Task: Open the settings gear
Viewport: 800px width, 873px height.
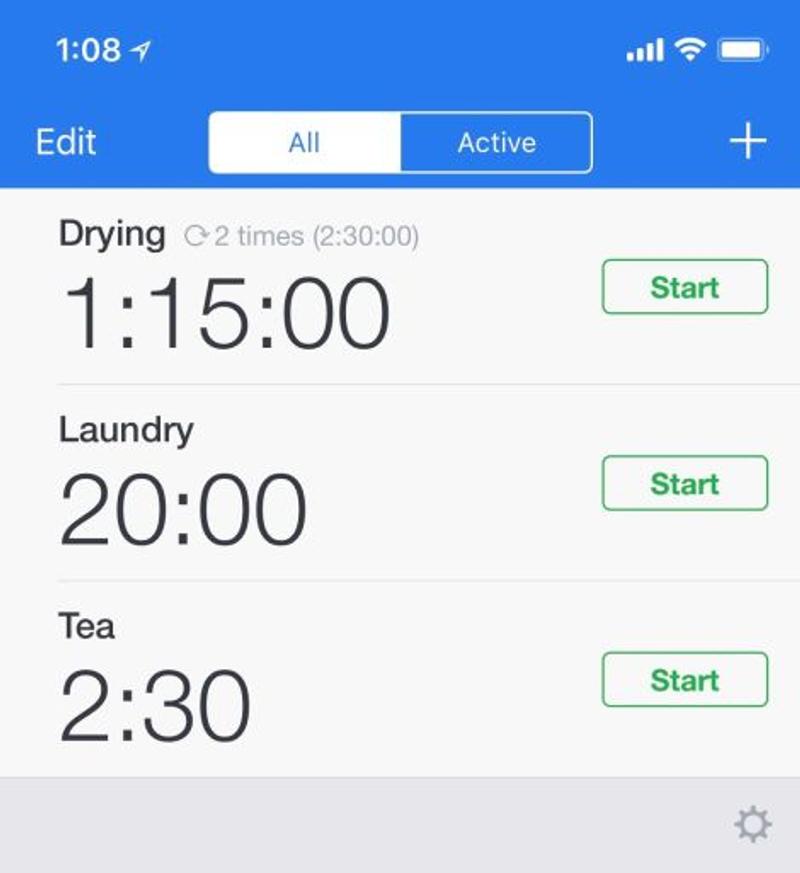Action: pyautogui.click(x=752, y=825)
